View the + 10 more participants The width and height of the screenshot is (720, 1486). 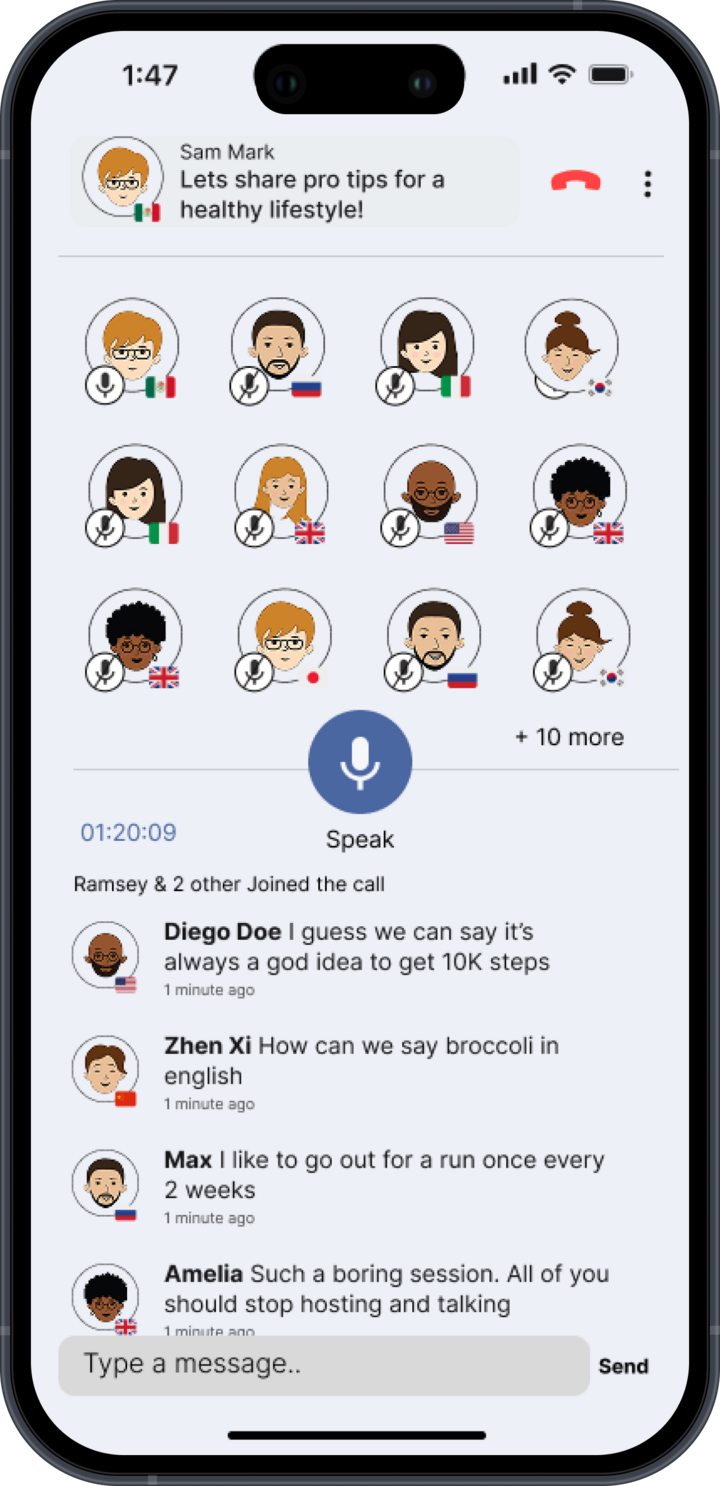pos(569,737)
